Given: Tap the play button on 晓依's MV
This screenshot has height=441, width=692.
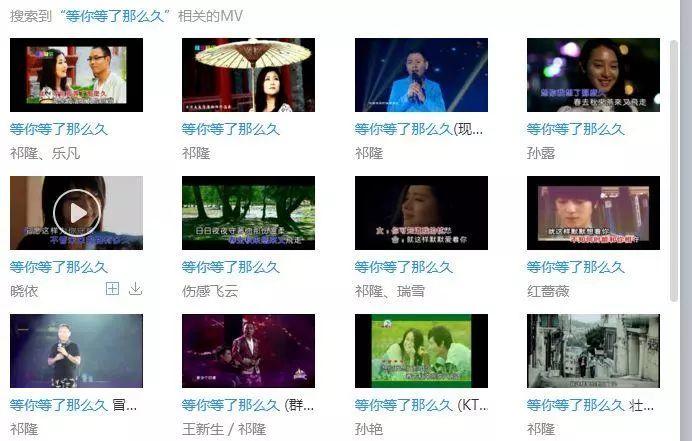Looking at the screenshot, I should [x=76, y=212].
